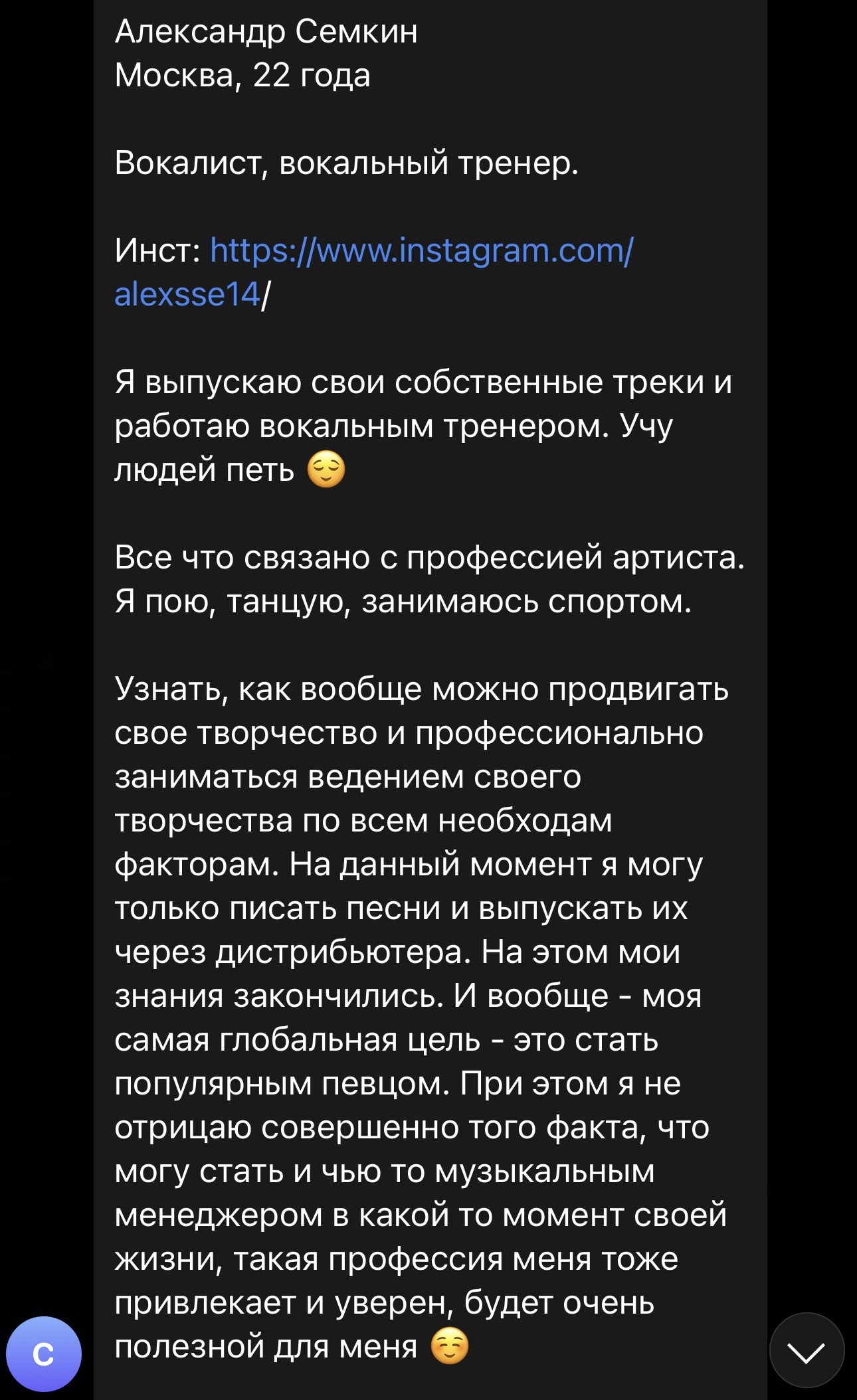
Task: Open the sender's round avatar "C"
Action: [x=44, y=1354]
